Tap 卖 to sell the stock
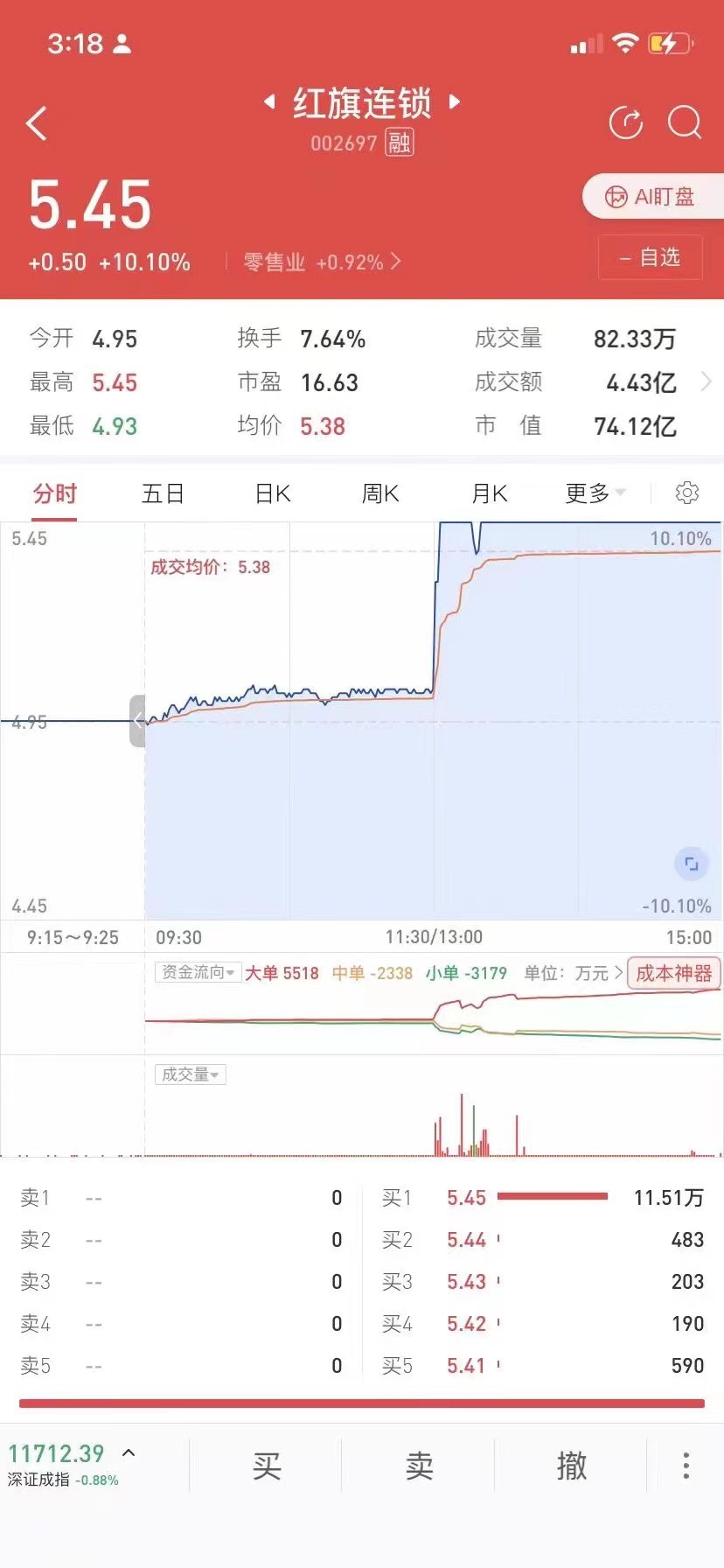 (419, 1465)
